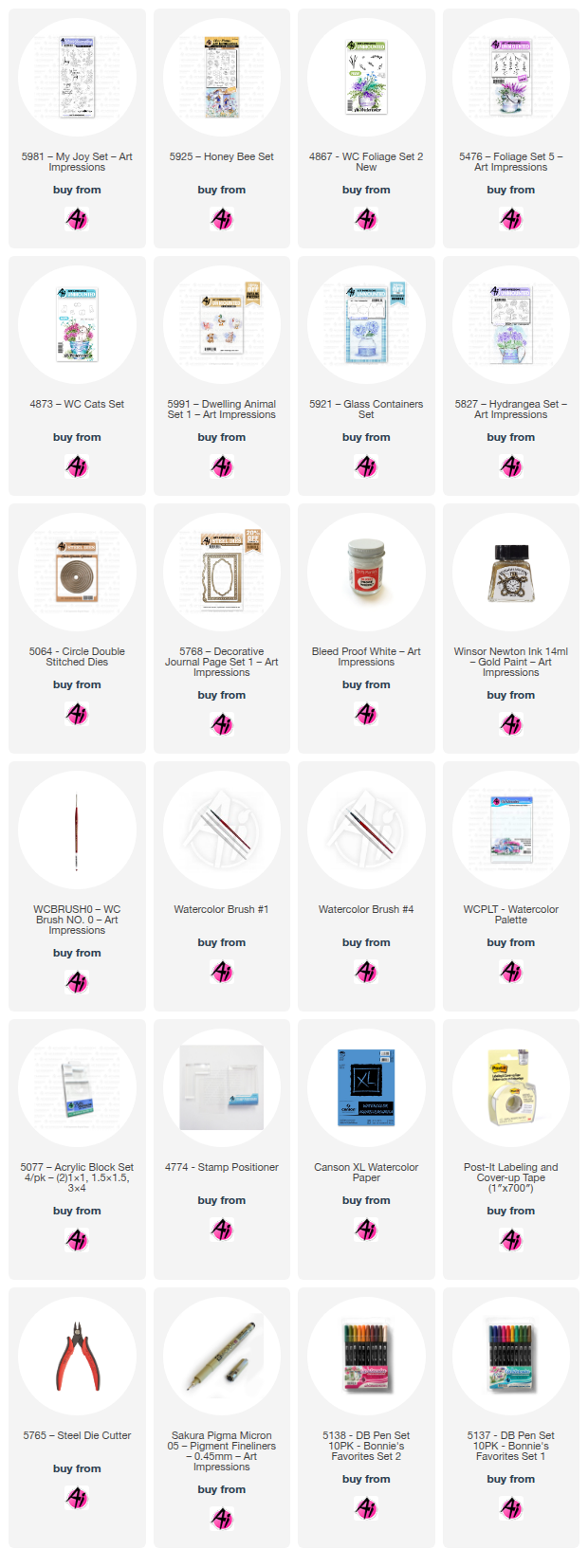Open the 5981 My Joy Set product
Viewport: 588px width, 1568px height.
77,80
